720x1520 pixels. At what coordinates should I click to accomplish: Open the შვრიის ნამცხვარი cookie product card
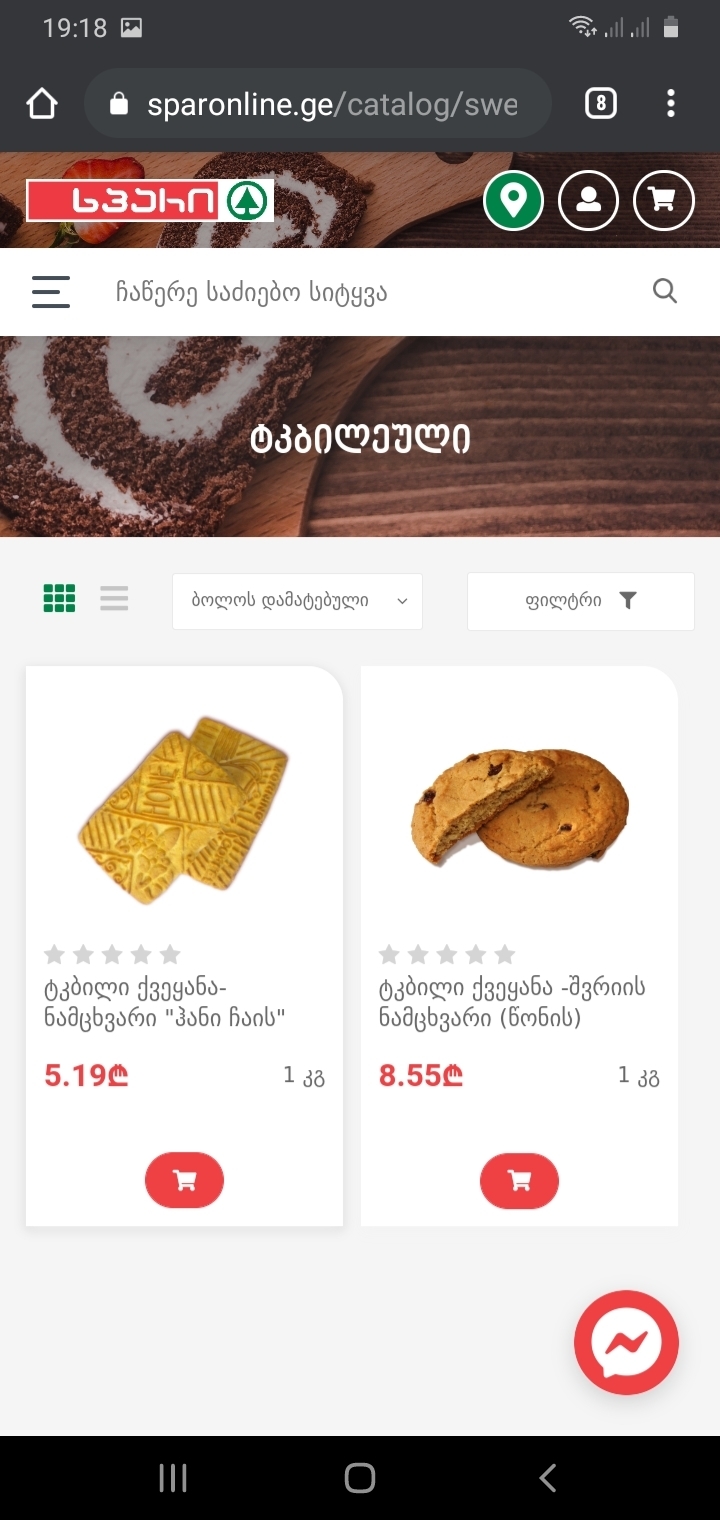pyautogui.click(x=519, y=810)
